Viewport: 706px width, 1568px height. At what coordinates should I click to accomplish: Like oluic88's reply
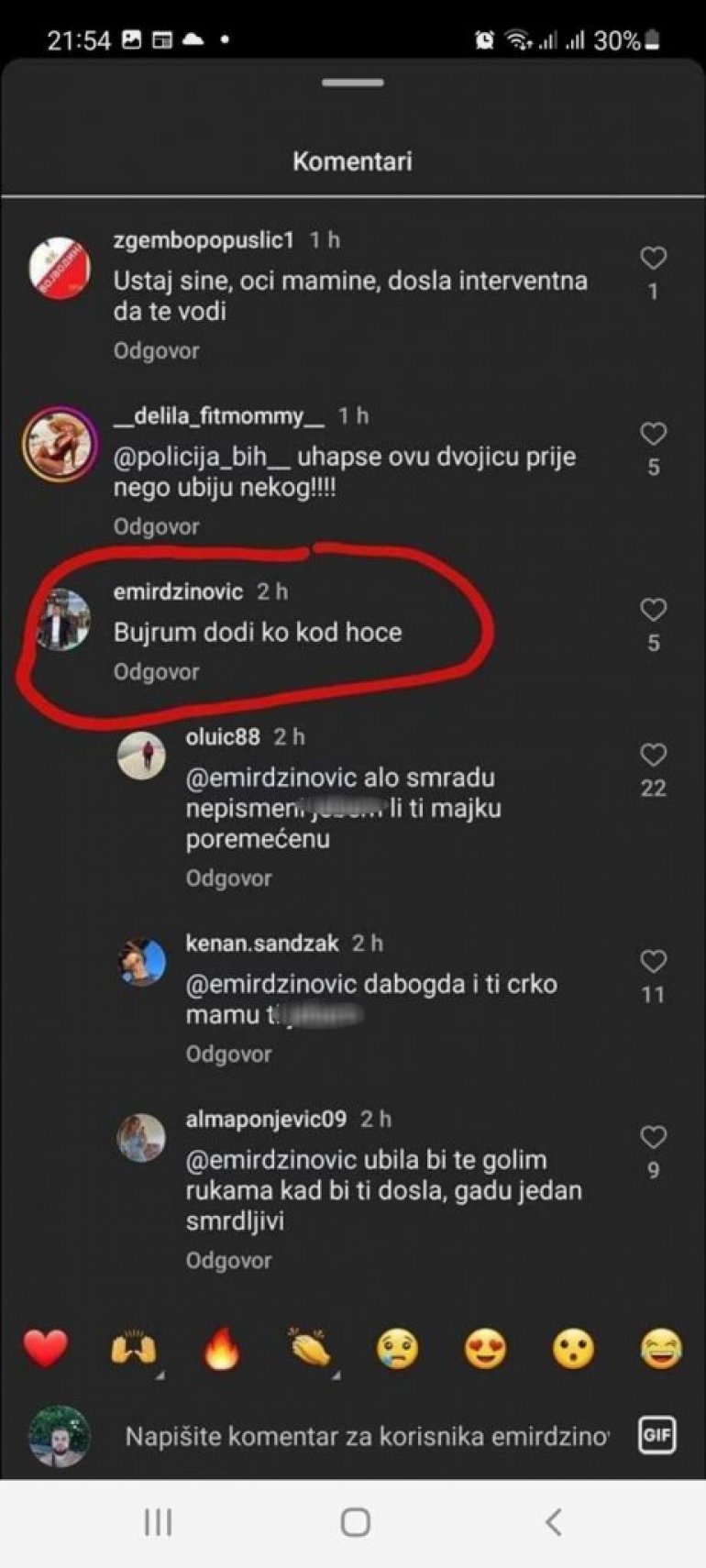click(653, 756)
